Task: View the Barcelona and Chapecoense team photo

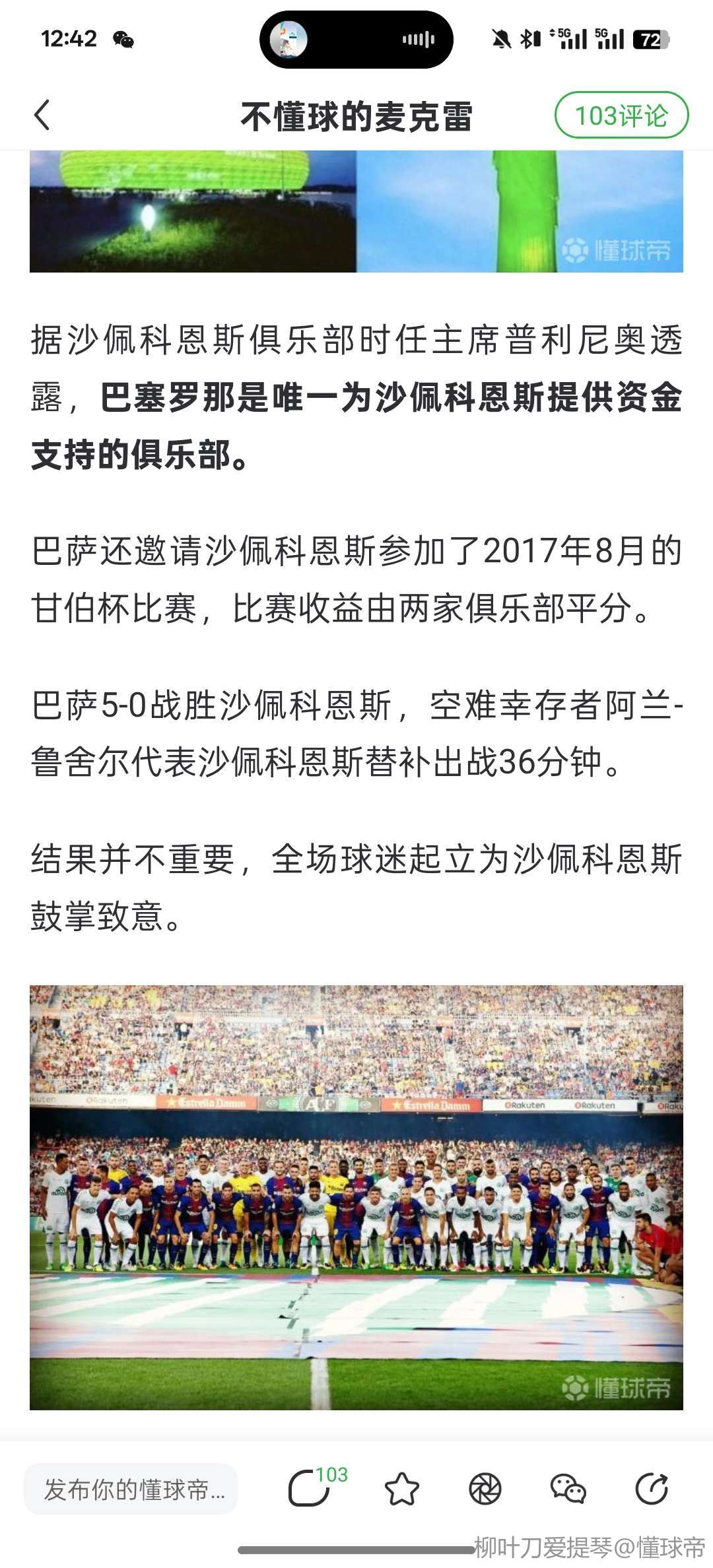Action: point(356,1197)
